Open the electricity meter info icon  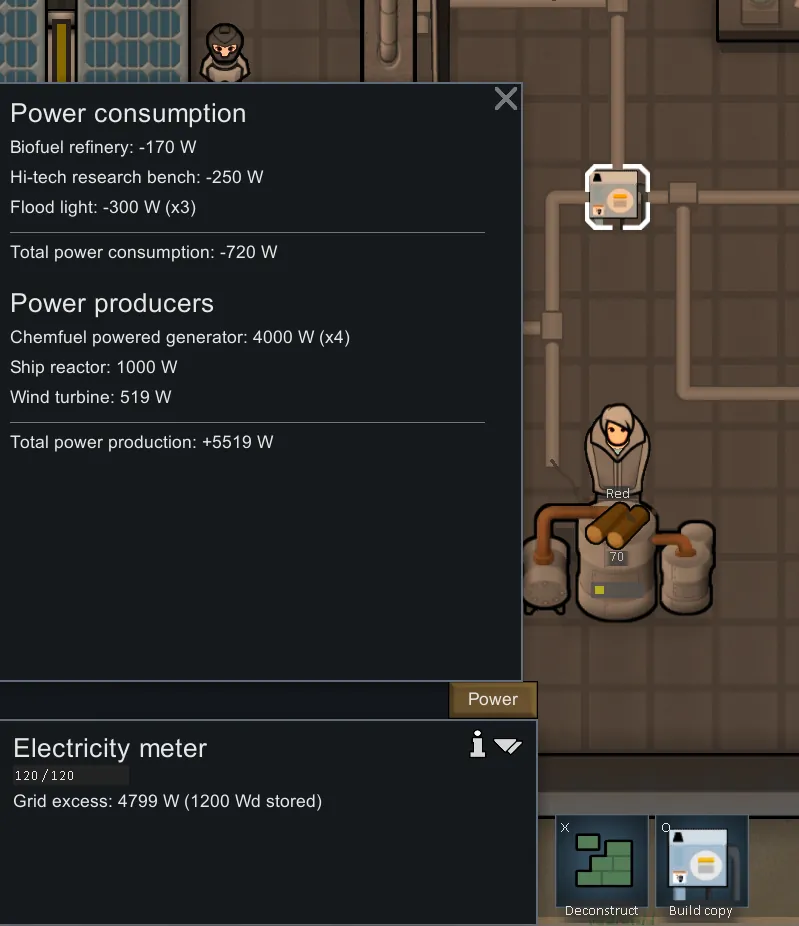point(479,744)
